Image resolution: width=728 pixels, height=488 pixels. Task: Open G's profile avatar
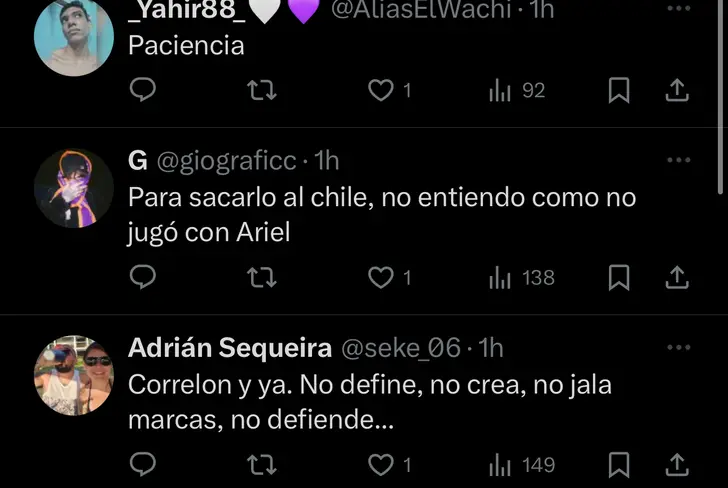[74, 188]
